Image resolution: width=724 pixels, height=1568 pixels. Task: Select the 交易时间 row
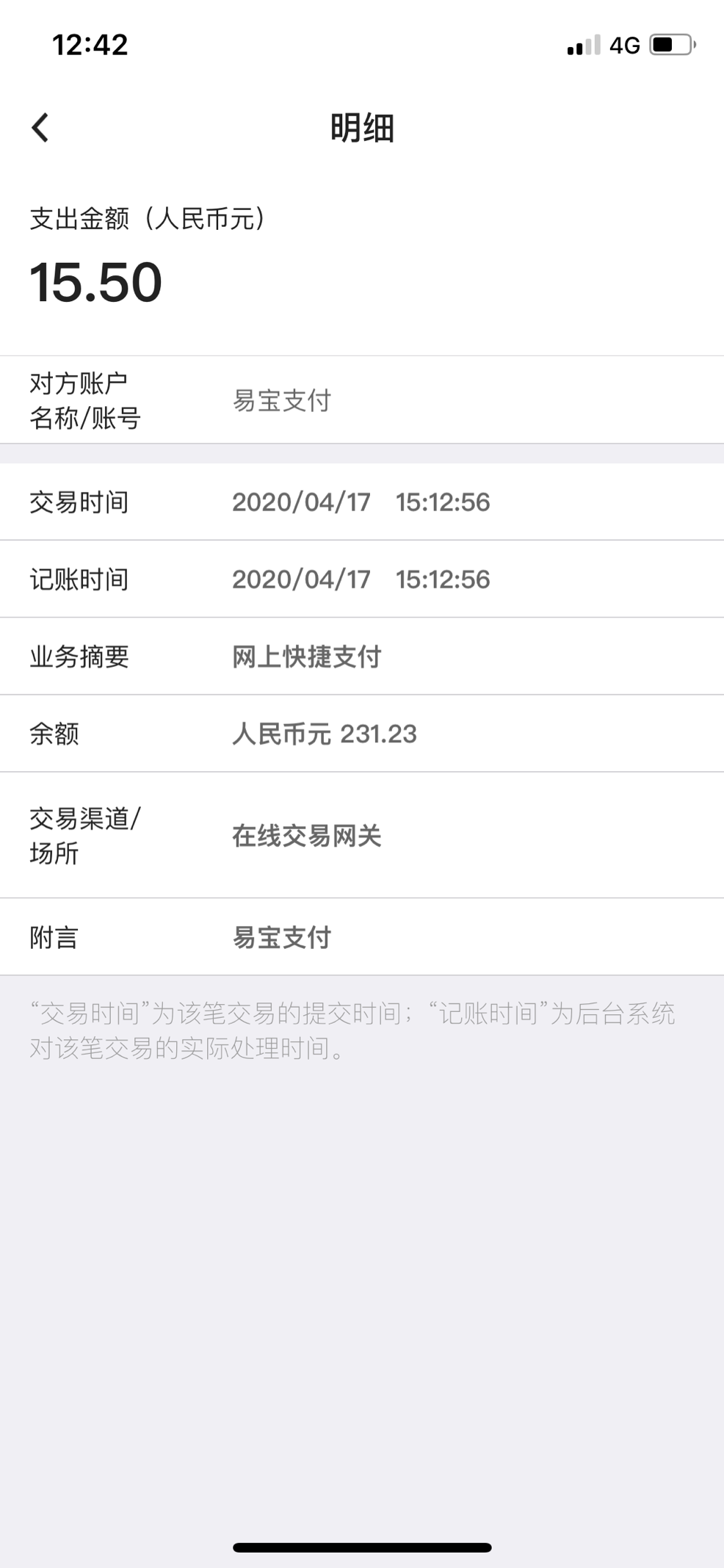click(362, 502)
